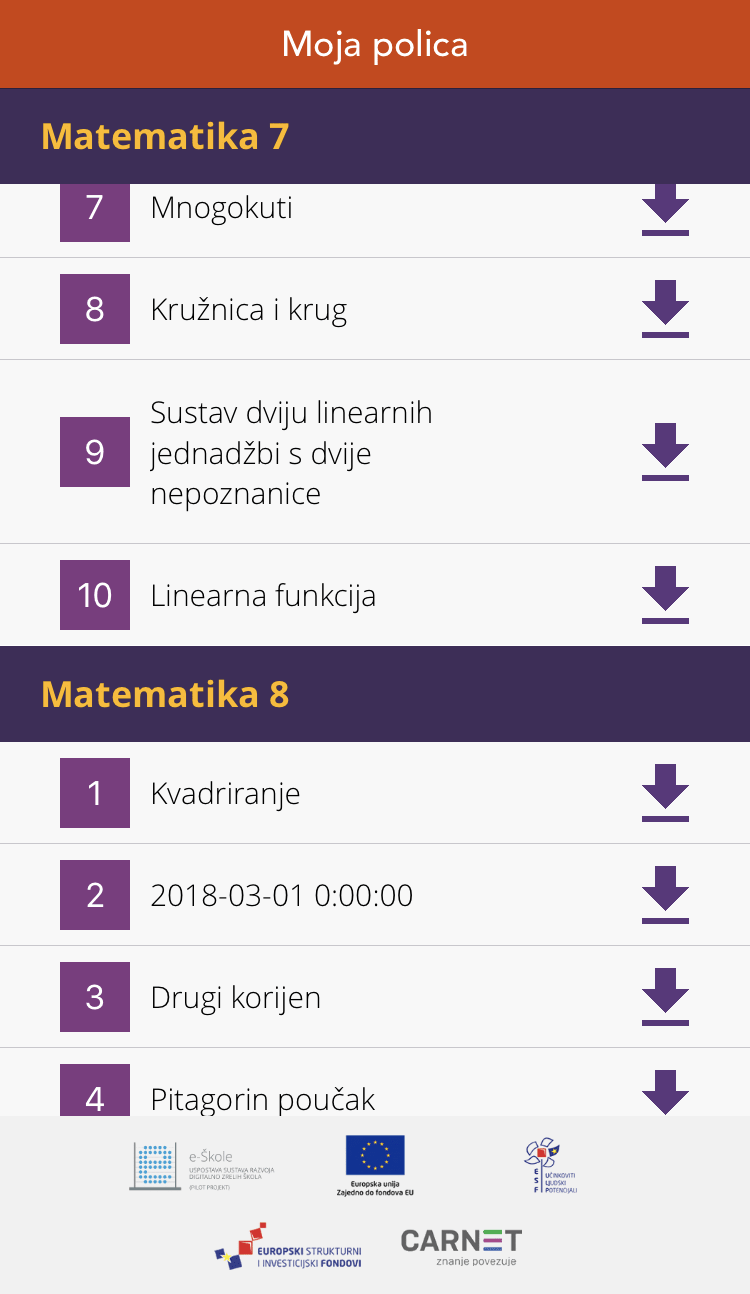This screenshot has height=1294, width=750.
Task: Download the Mnogokuti lesson
Action: point(665,210)
